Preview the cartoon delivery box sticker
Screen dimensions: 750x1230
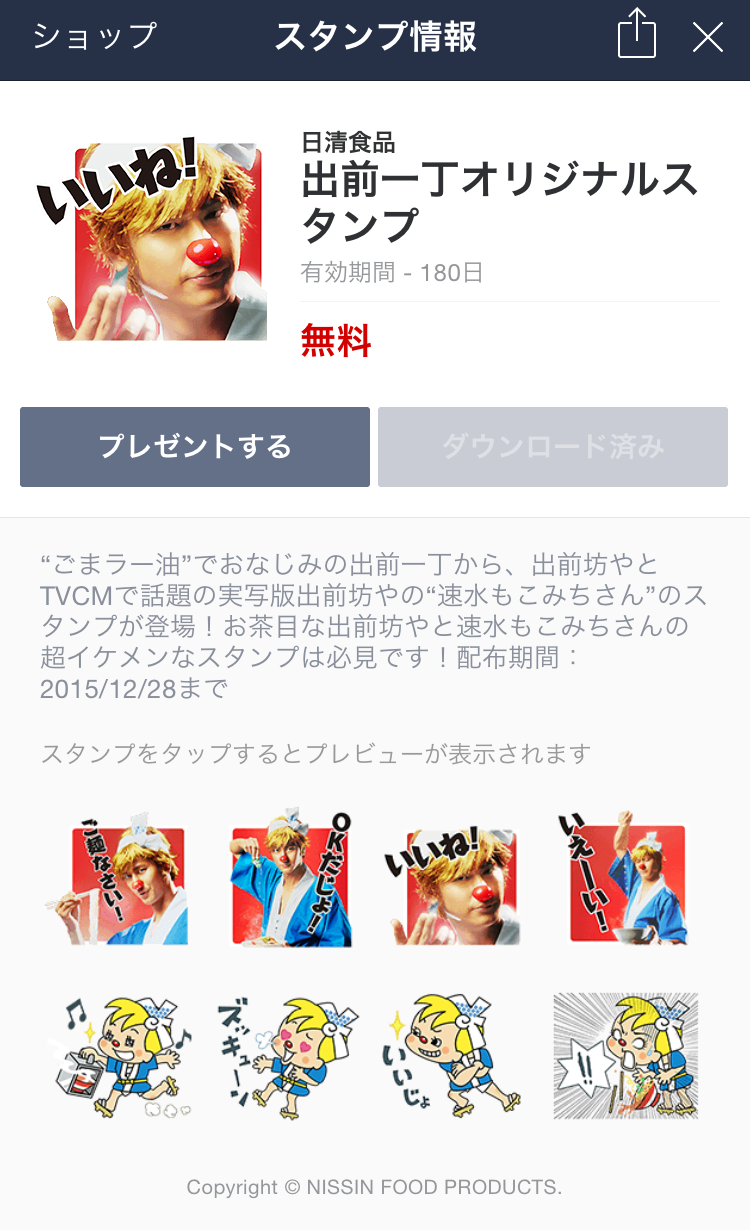(x=116, y=1055)
